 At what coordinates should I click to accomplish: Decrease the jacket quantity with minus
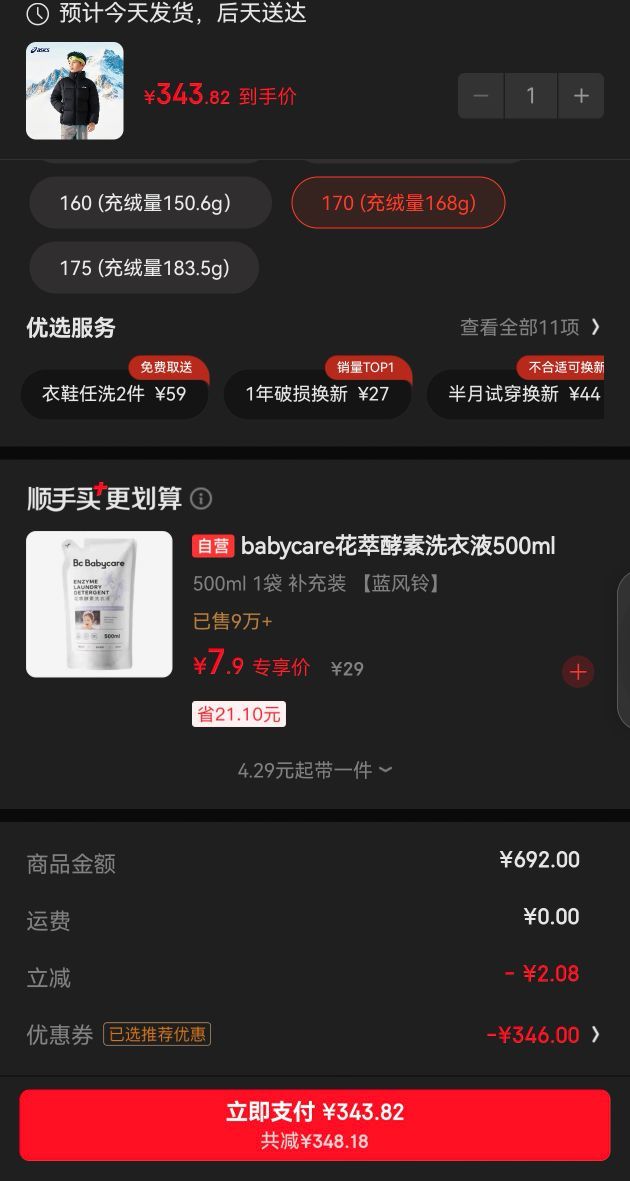coord(481,96)
